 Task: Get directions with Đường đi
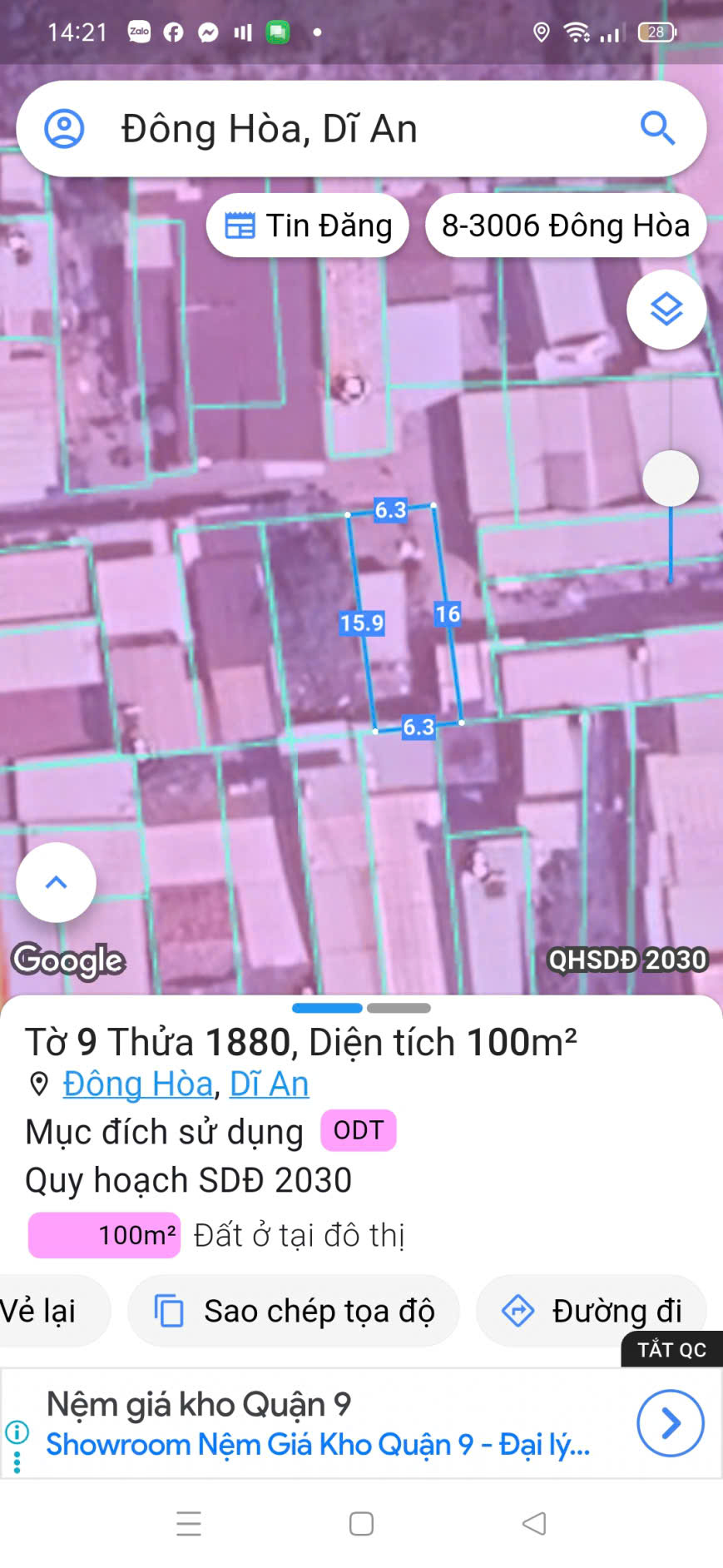(x=592, y=1311)
